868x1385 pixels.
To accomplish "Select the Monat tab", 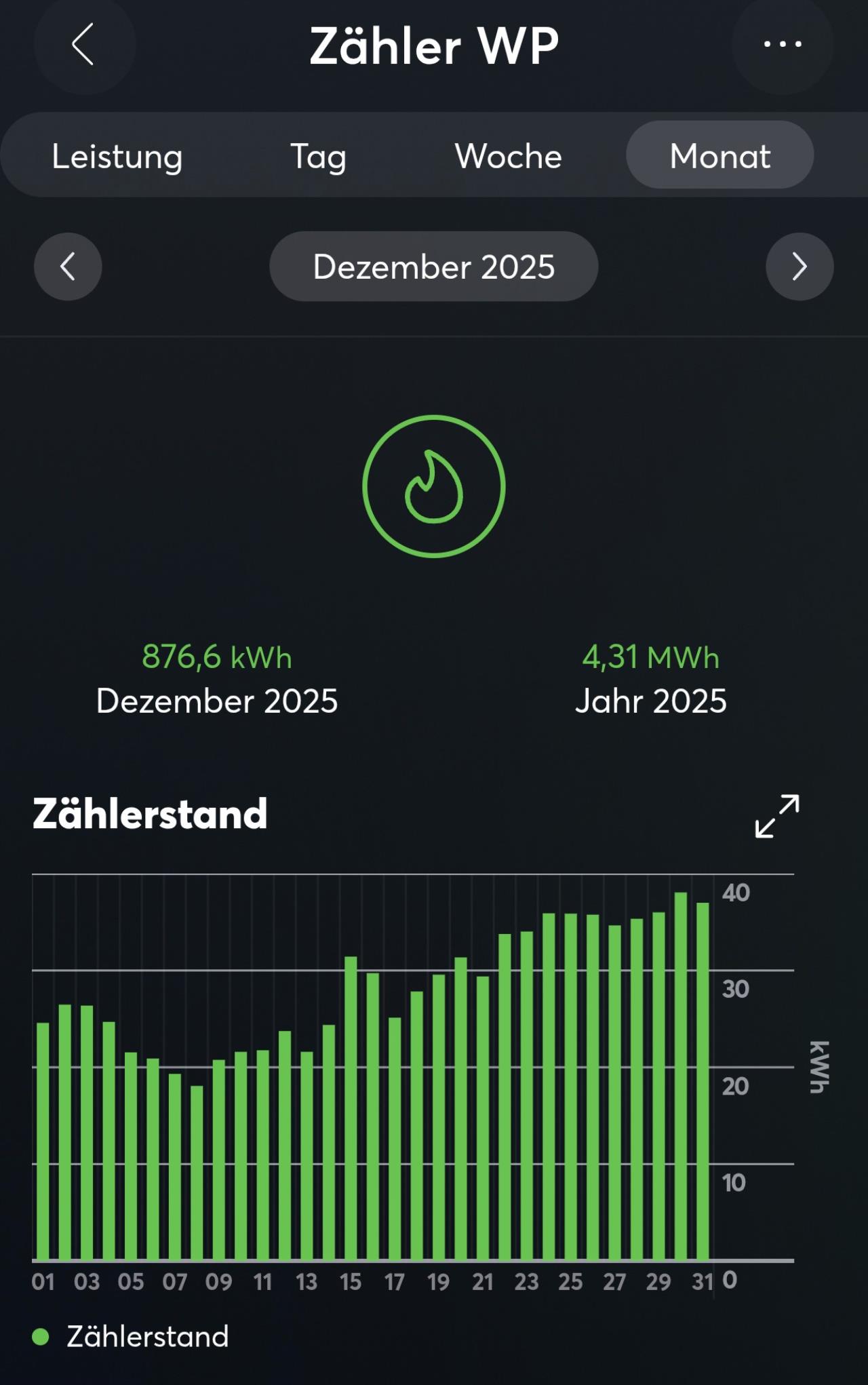I will 719,156.
